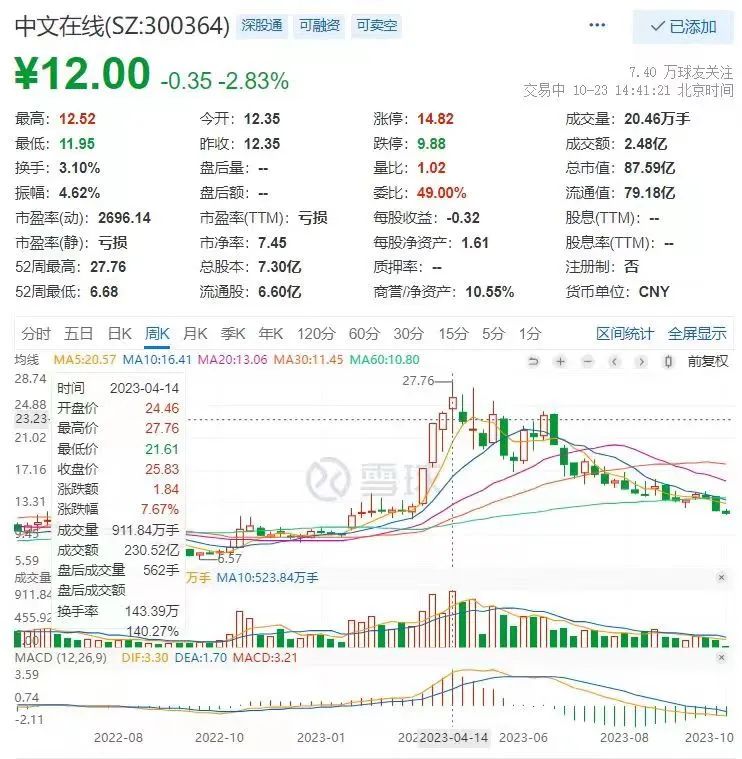
Task: Switch to the 分时 chart tab
Action: 36,334
